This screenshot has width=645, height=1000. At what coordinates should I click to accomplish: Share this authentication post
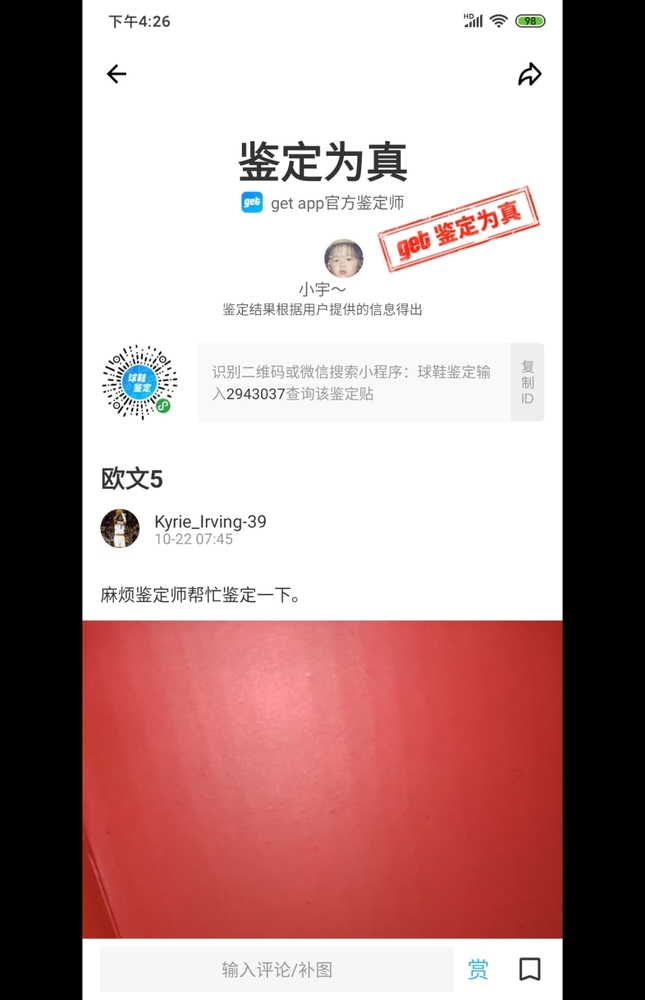coord(529,74)
